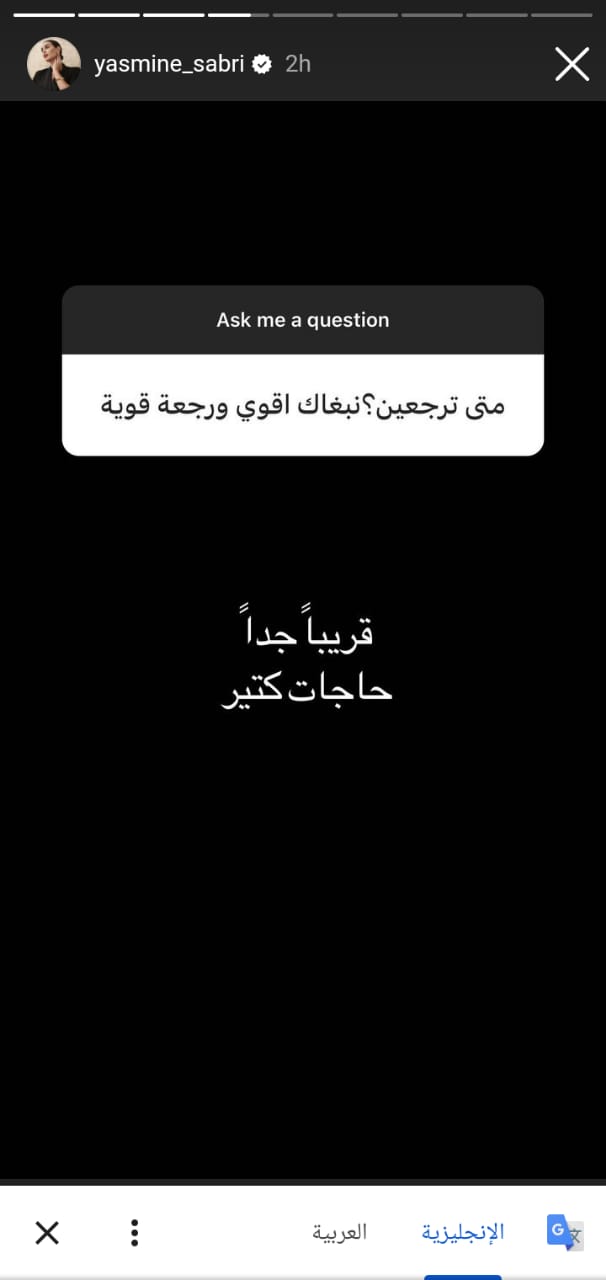
Task: Close the story viewer with the X
Action: tap(572, 65)
